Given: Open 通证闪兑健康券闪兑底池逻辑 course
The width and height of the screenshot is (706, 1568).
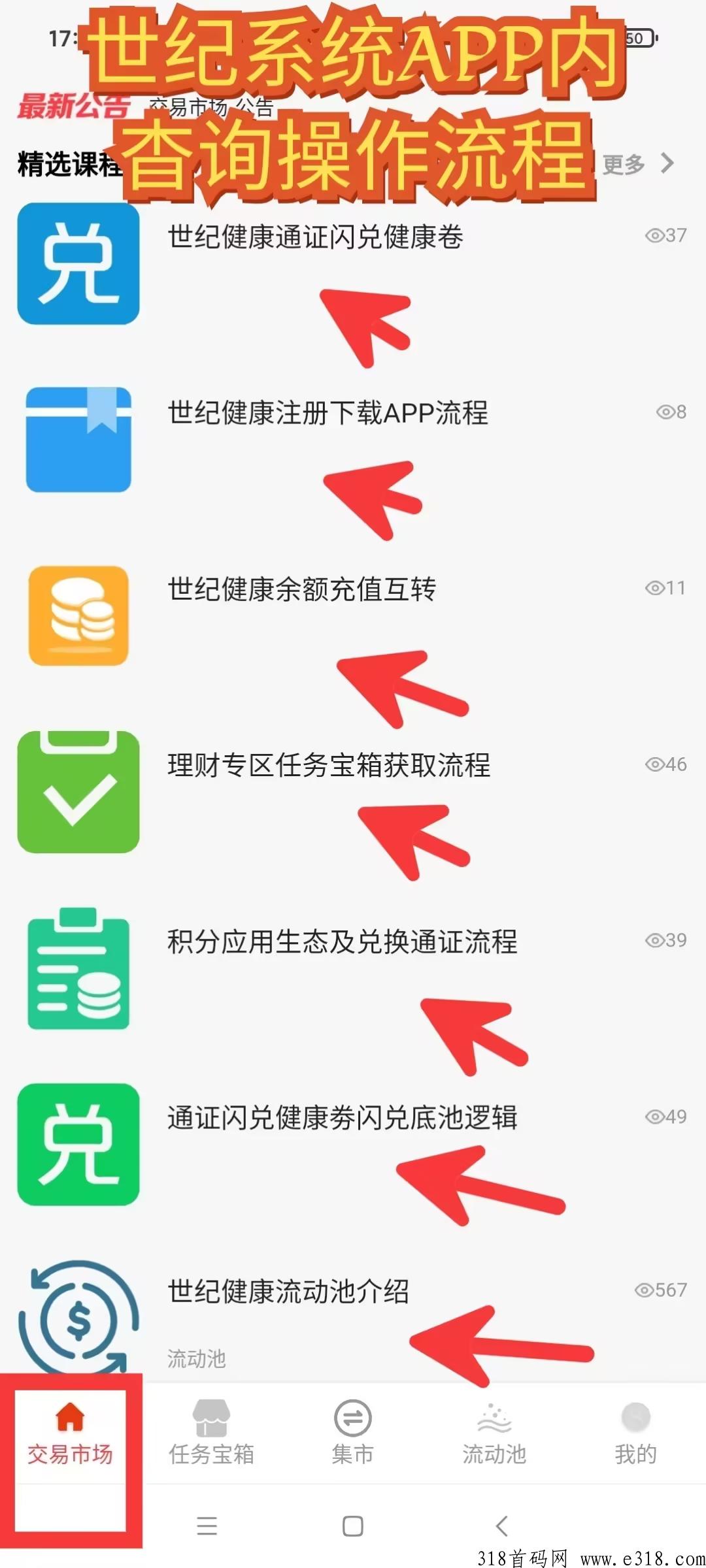Looking at the screenshot, I should coord(342,1118).
